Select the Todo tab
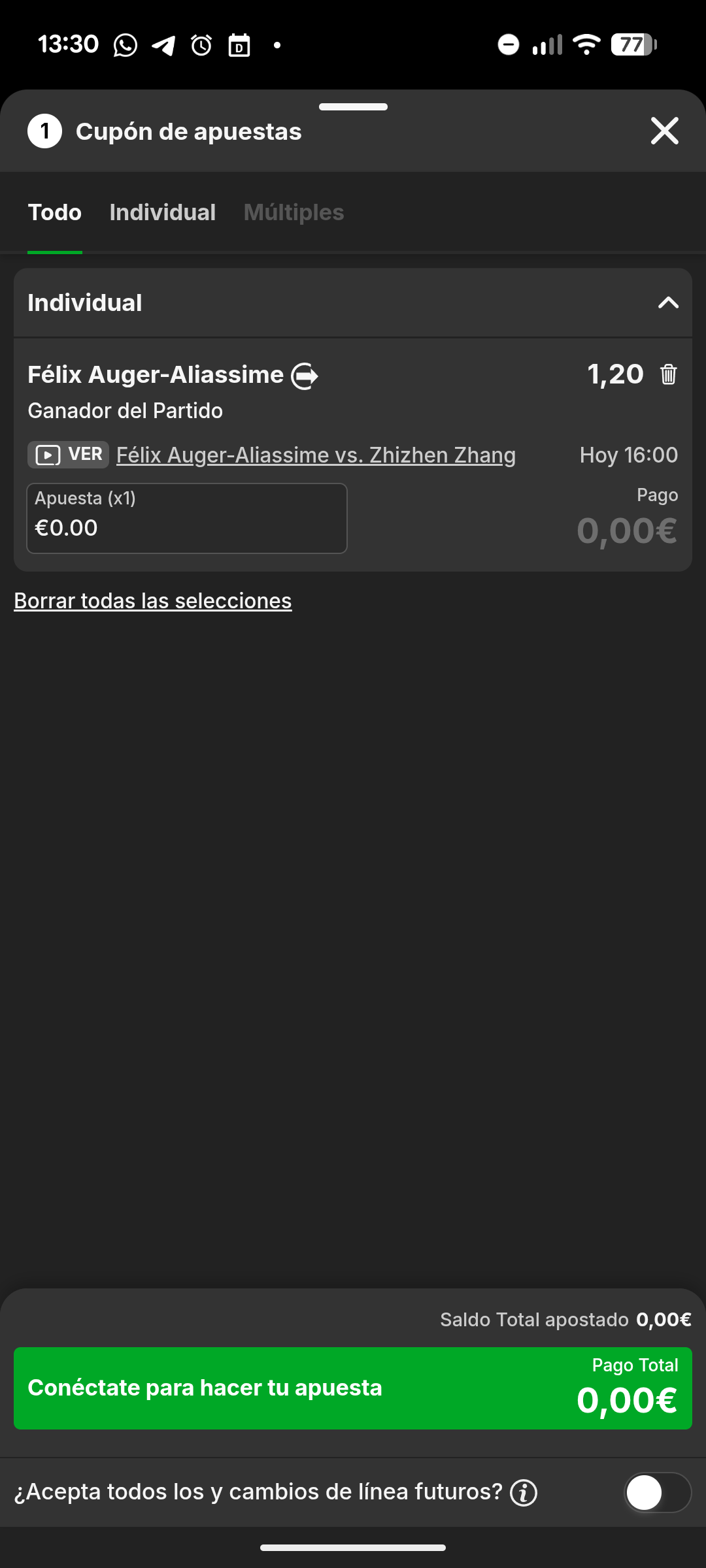Image resolution: width=706 pixels, height=1568 pixels. coord(55,212)
